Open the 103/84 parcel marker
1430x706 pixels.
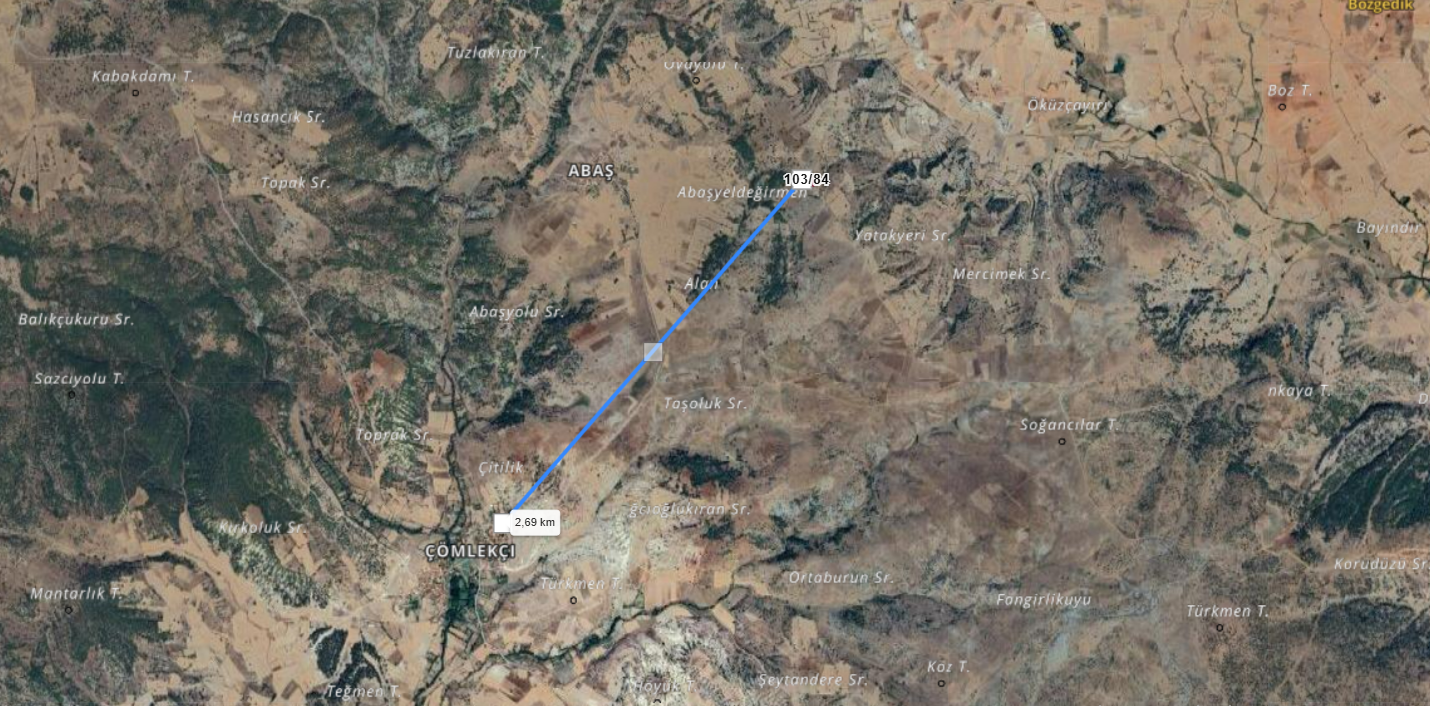(807, 179)
